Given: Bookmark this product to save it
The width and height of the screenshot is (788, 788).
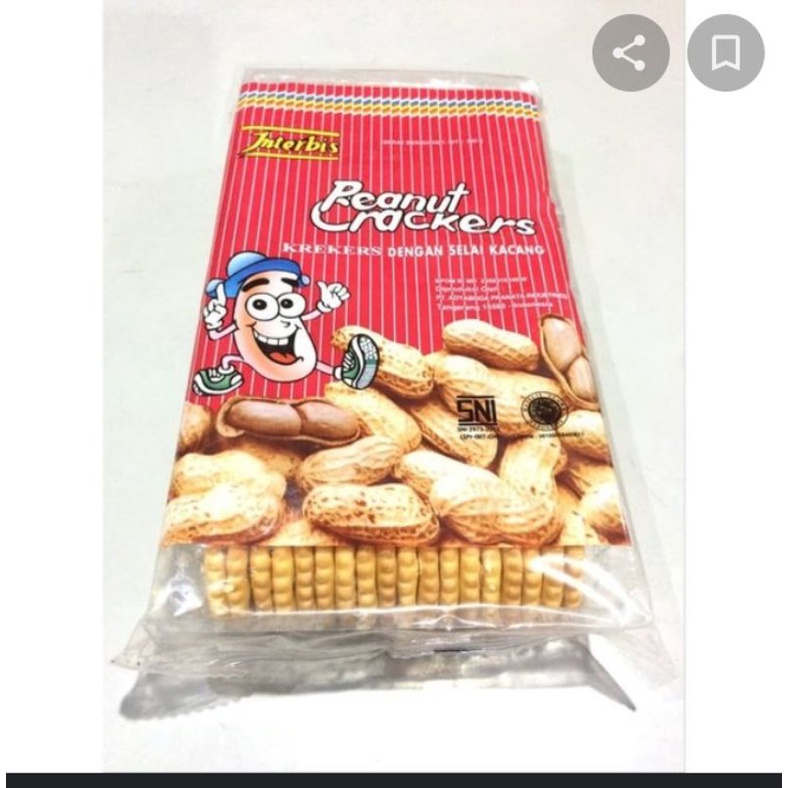Looking at the screenshot, I should click(x=725, y=53).
